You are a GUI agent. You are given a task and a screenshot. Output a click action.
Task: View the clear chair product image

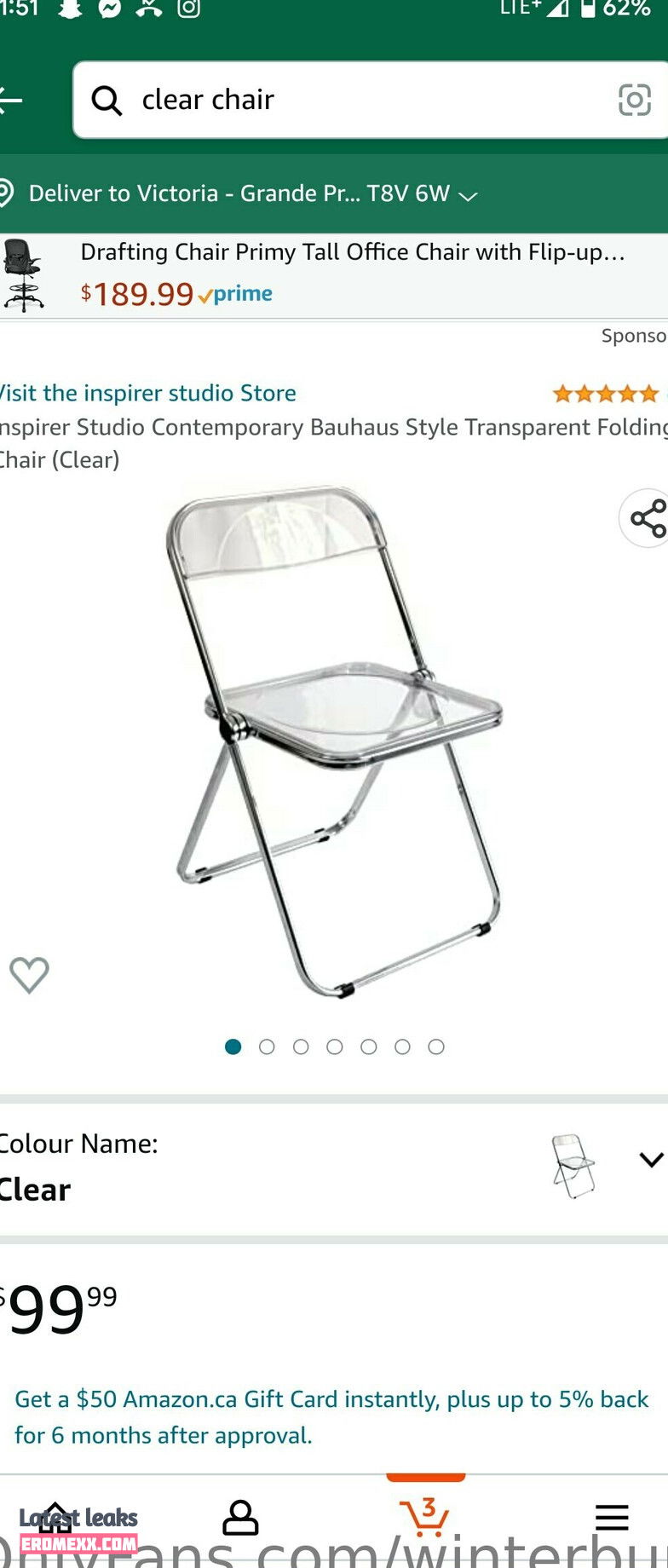(334, 741)
